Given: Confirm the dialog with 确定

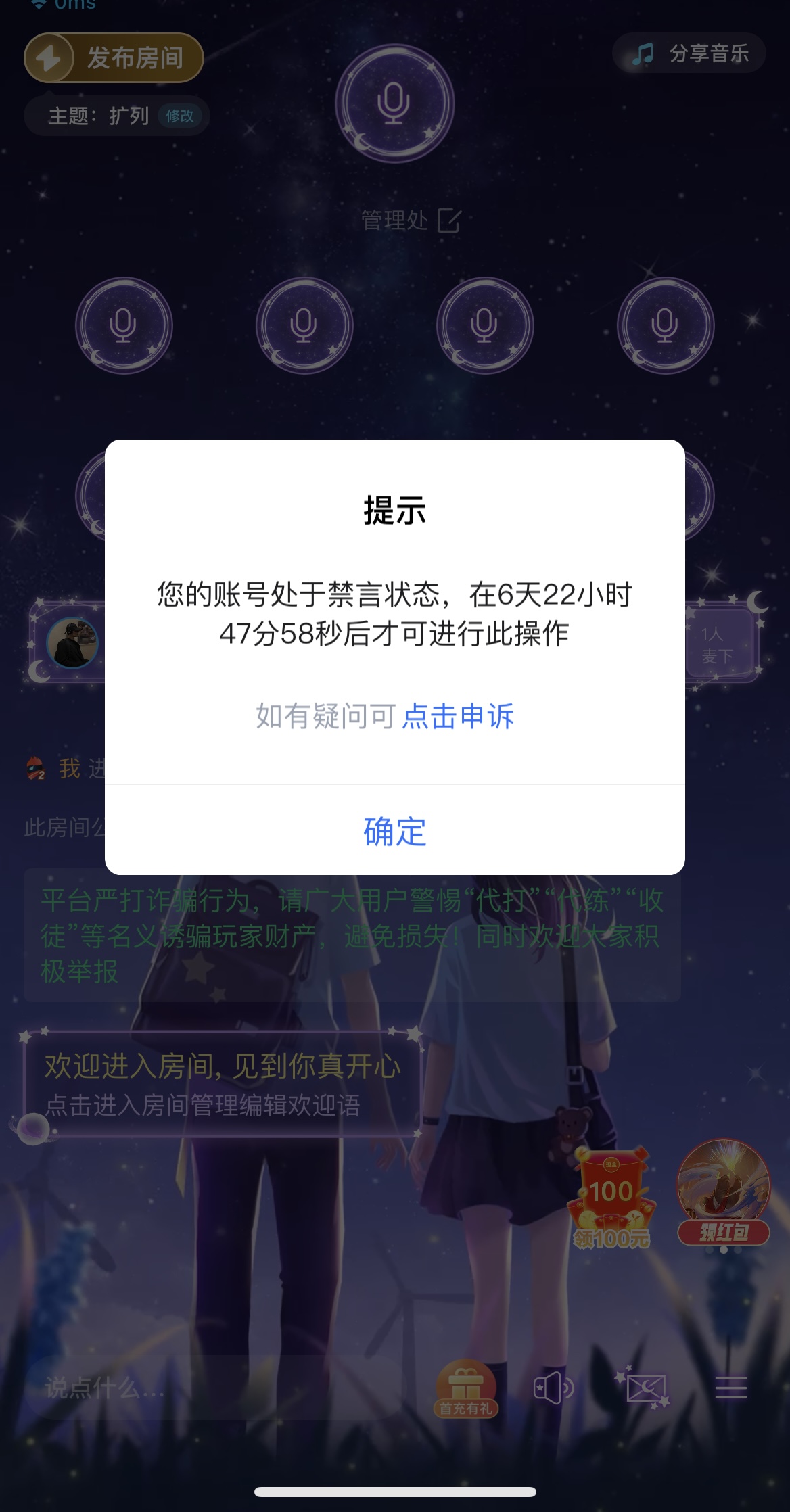Looking at the screenshot, I should (x=394, y=831).
